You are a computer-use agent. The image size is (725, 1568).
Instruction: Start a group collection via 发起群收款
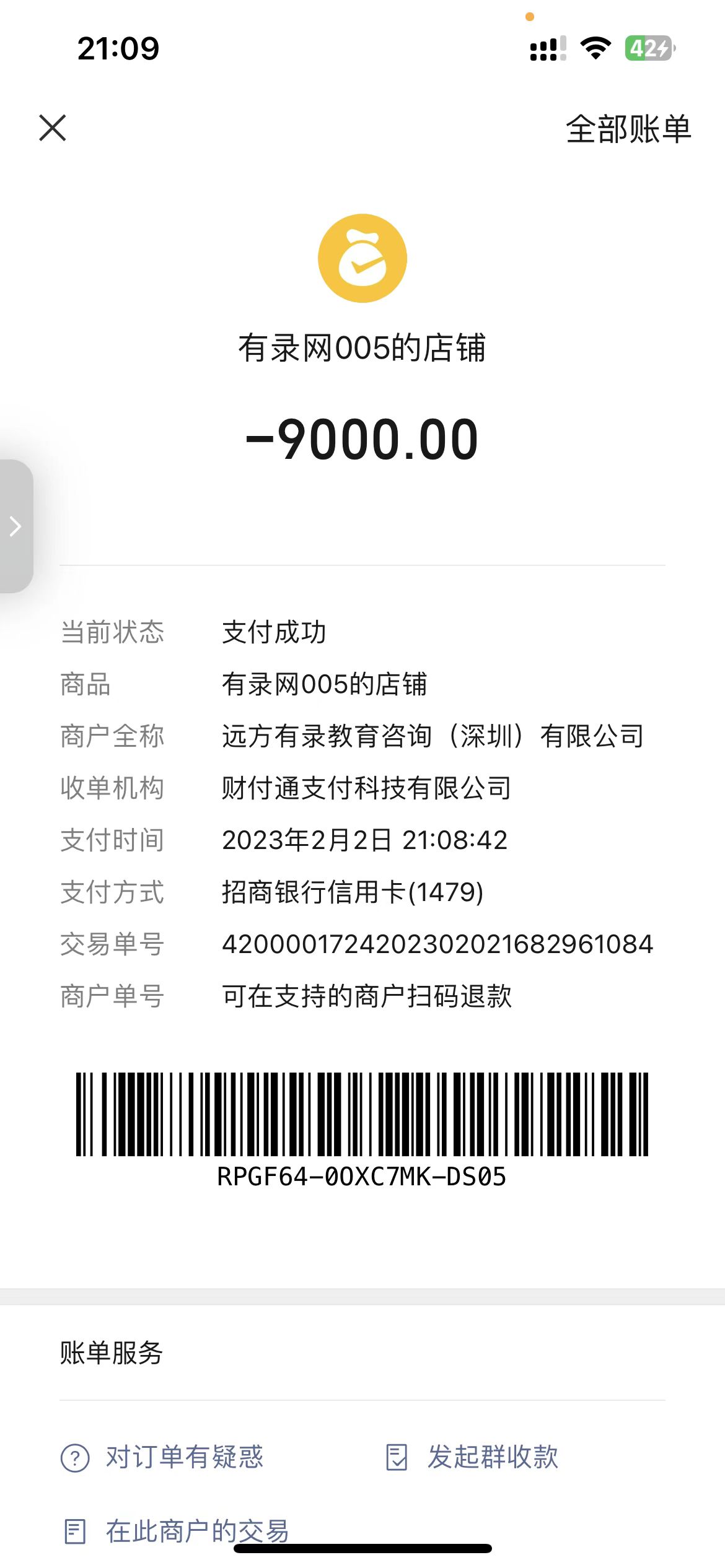pyautogui.click(x=472, y=1457)
